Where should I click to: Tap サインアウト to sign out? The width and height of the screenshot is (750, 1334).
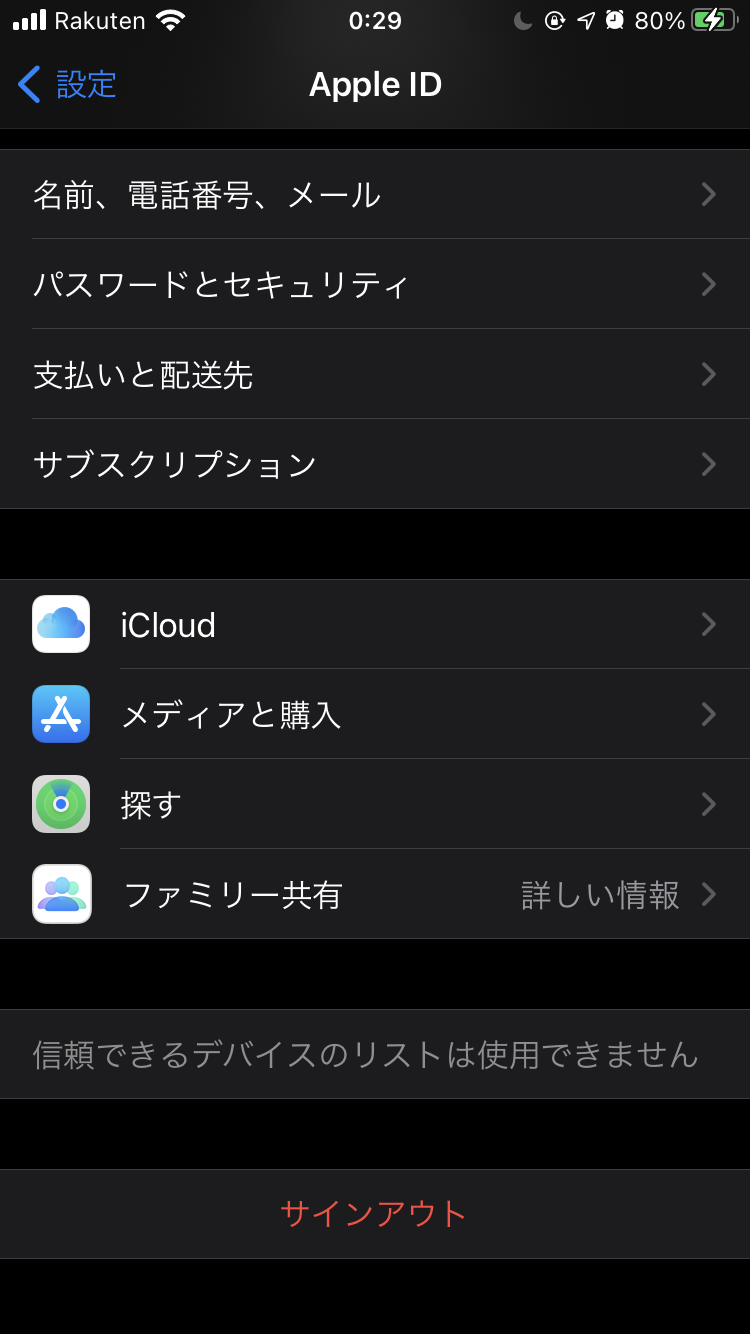[x=375, y=1214]
